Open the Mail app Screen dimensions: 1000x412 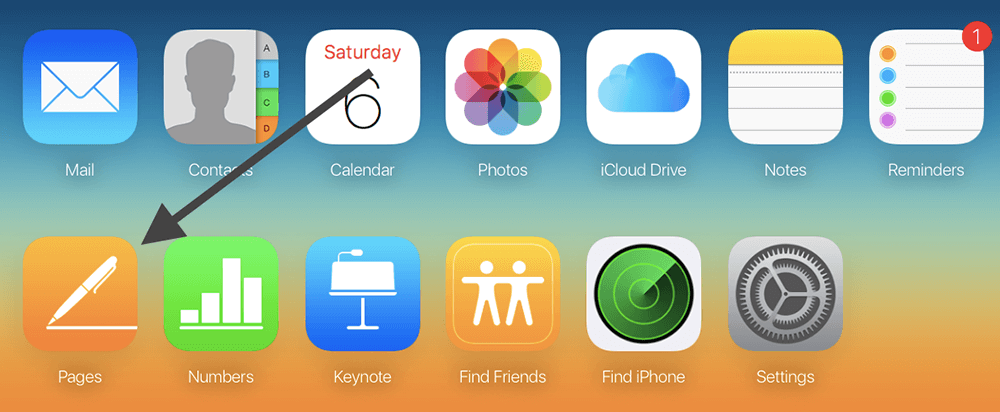coord(80,87)
